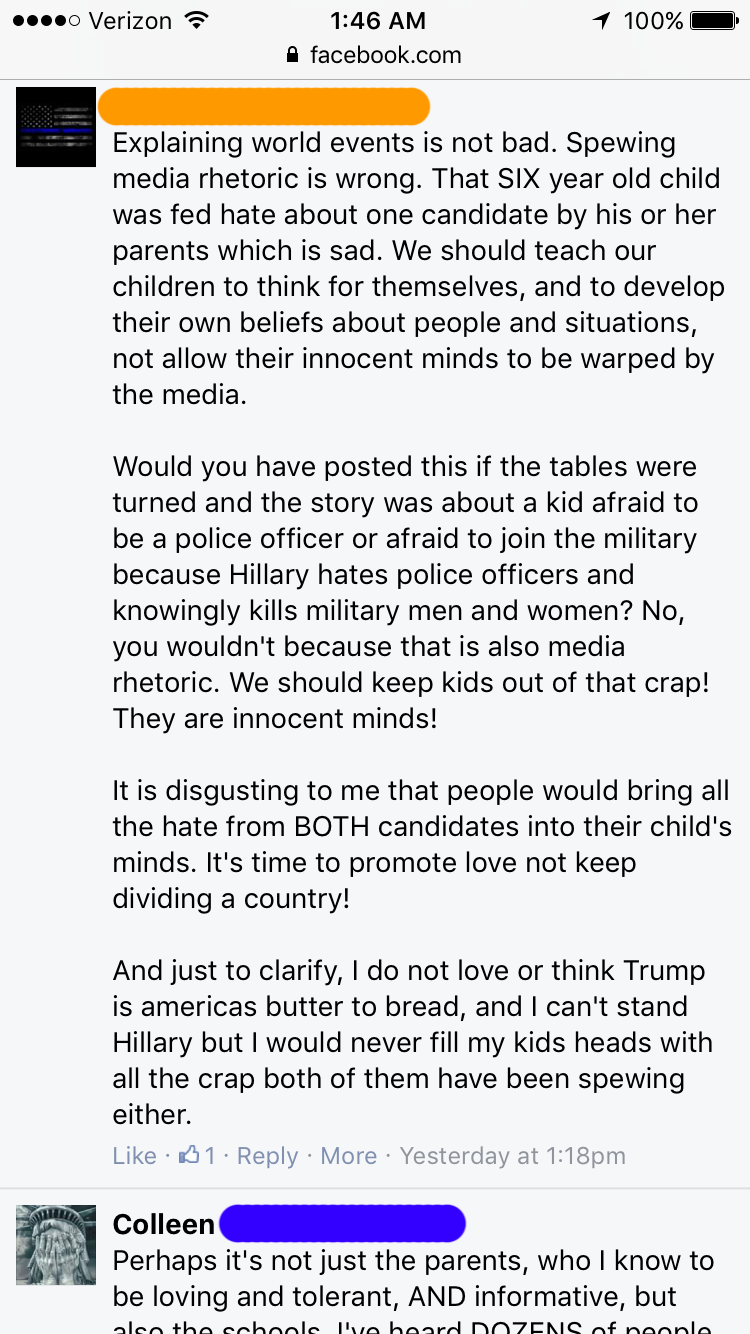Reply to the comment about media rhetoric

point(267,1156)
